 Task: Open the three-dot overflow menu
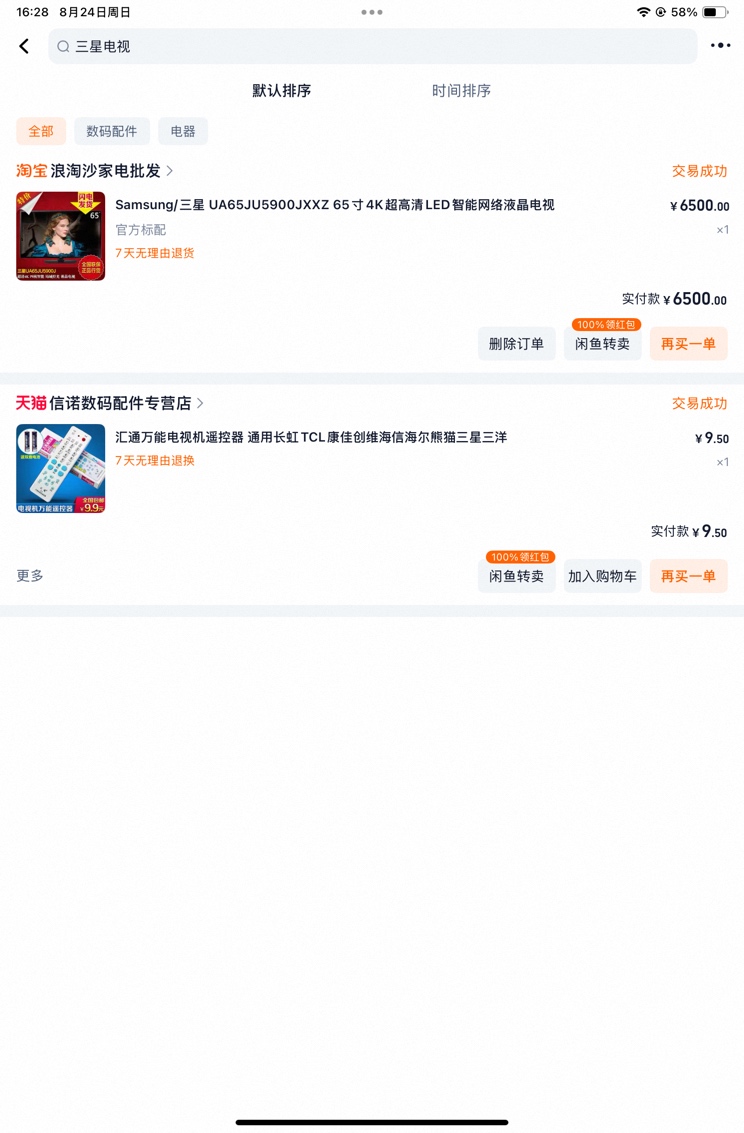point(720,46)
